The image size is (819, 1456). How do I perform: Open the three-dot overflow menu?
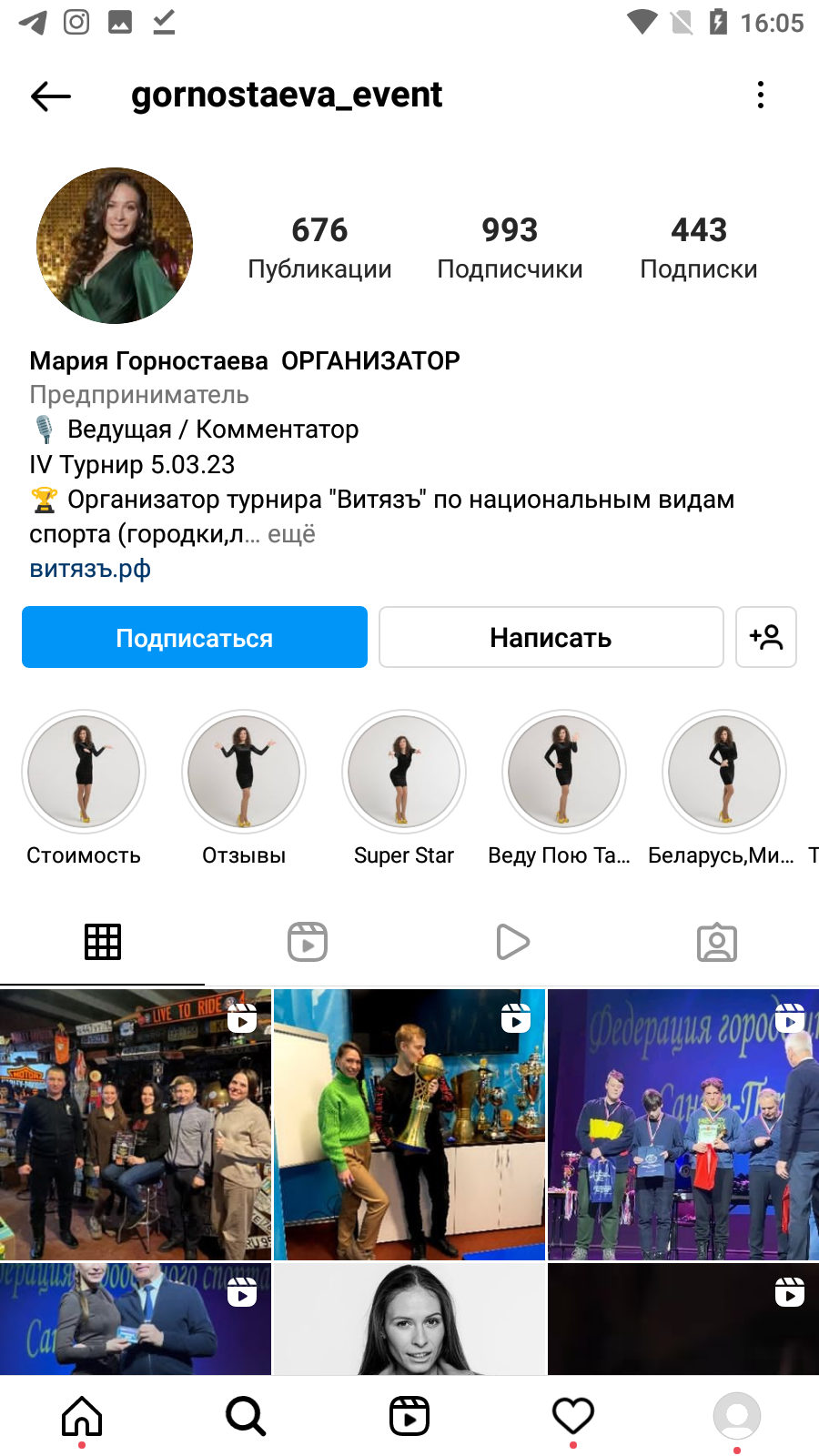761,95
